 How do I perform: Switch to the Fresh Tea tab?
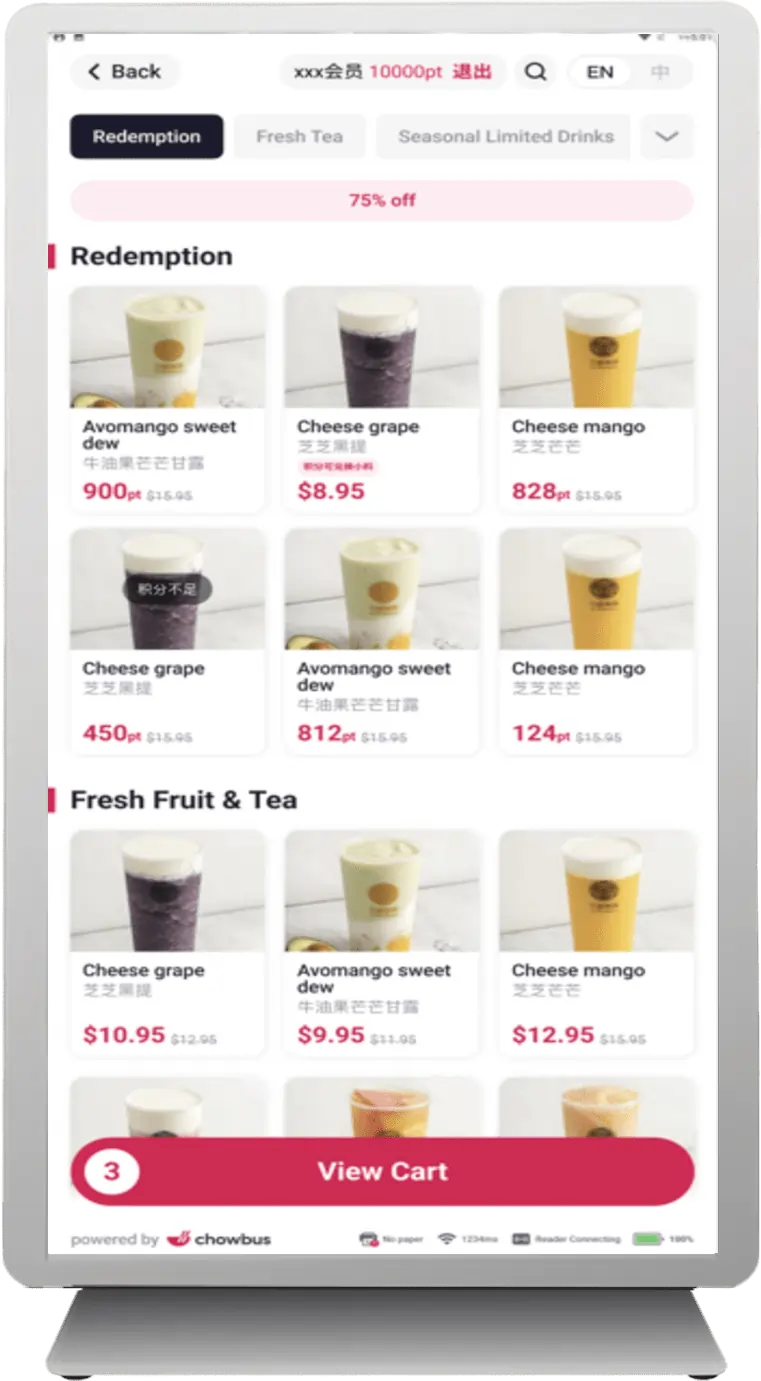pyautogui.click(x=300, y=137)
